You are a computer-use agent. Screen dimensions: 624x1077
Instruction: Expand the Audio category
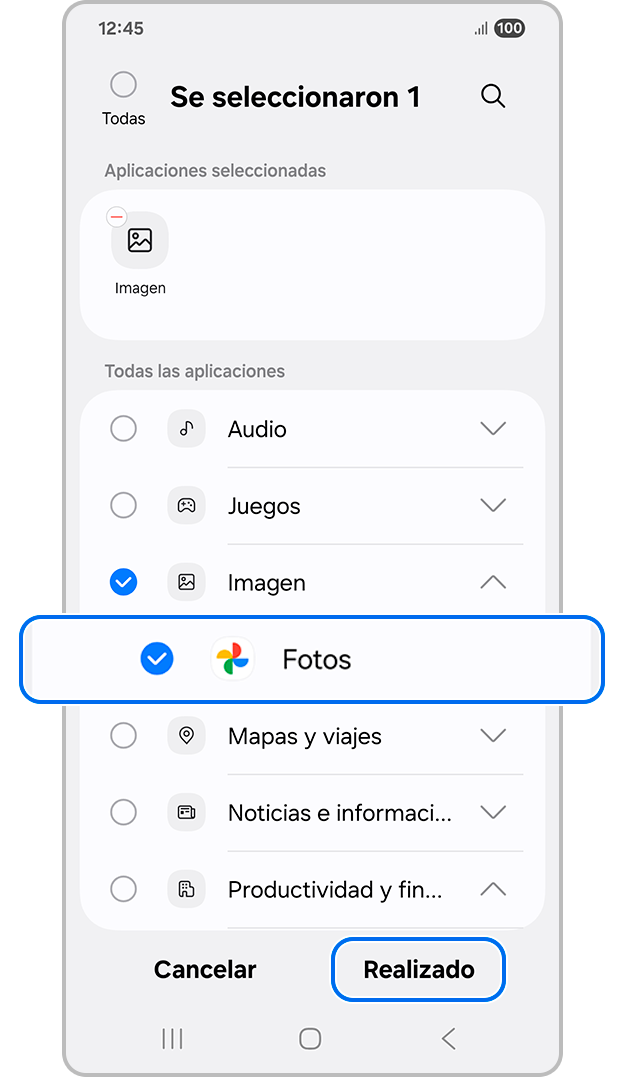point(493,429)
